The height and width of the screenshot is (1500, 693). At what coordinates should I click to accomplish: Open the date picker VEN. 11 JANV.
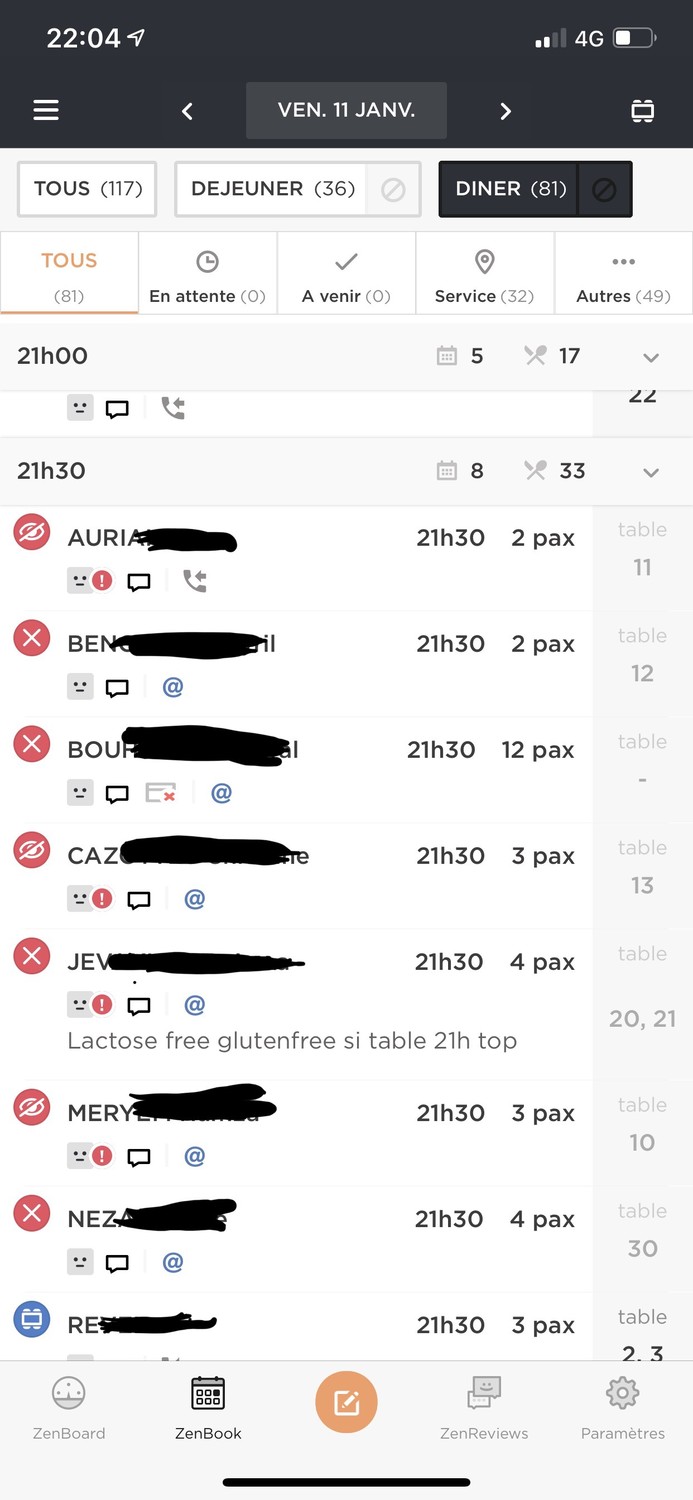click(x=346, y=110)
